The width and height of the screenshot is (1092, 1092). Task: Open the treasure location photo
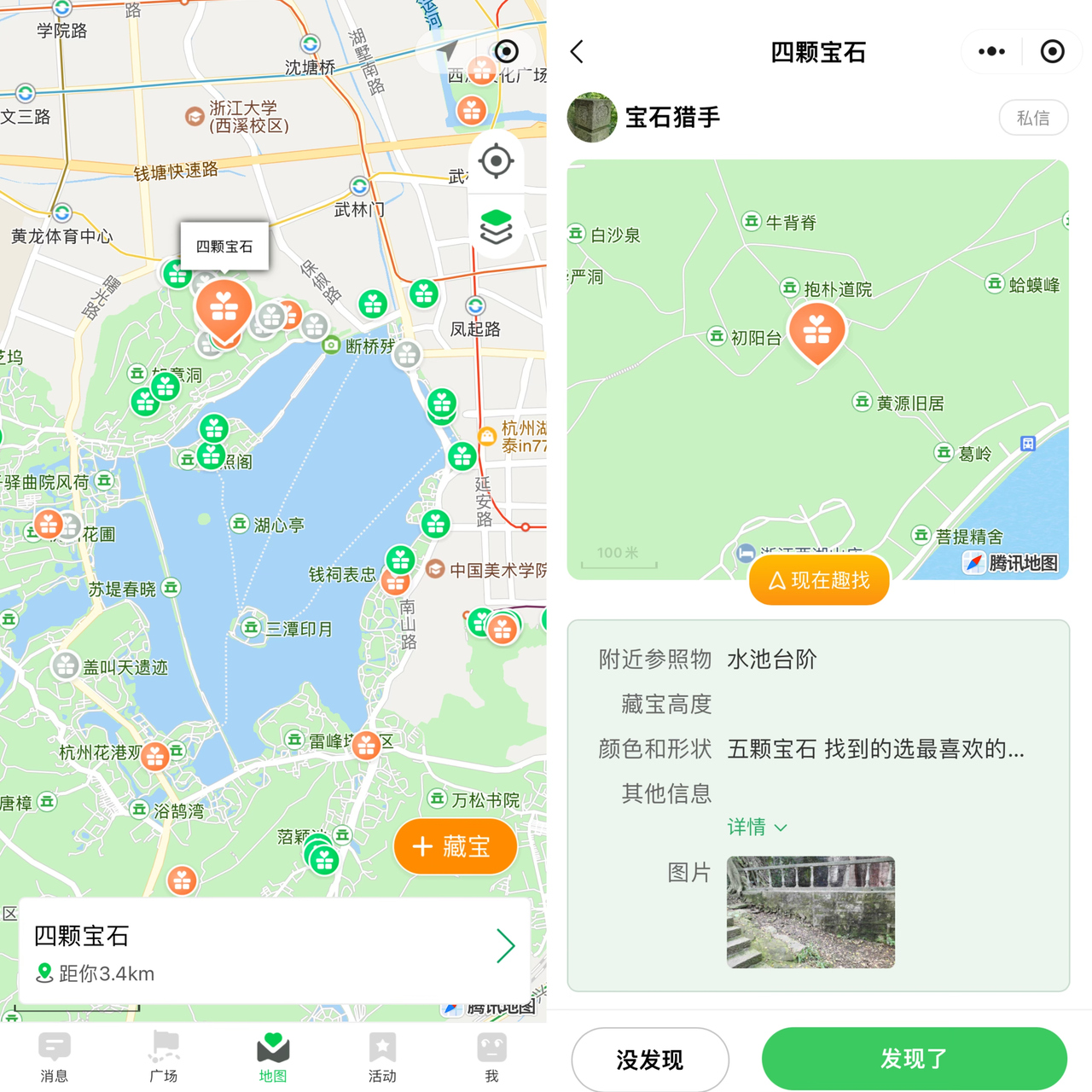coord(810,912)
